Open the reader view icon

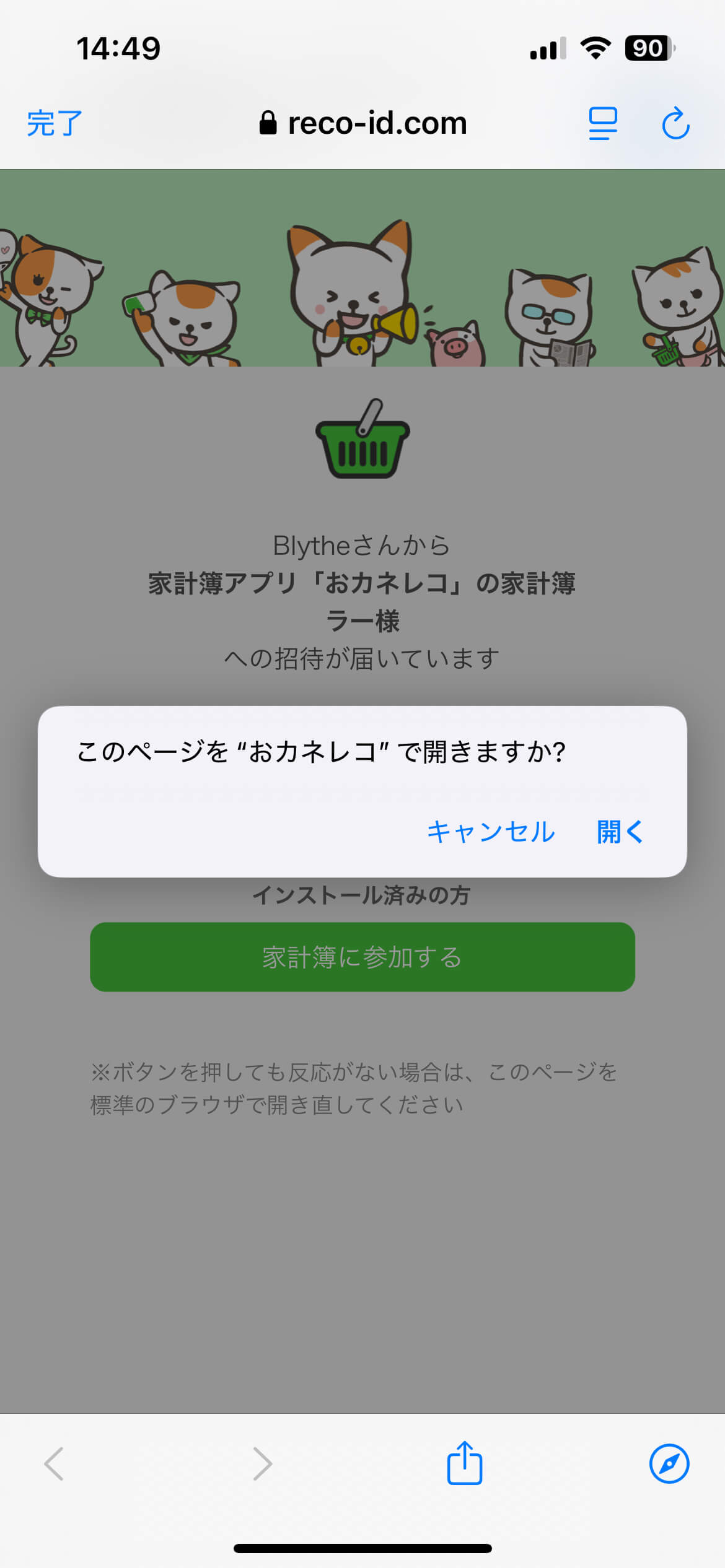tap(603, 123)
